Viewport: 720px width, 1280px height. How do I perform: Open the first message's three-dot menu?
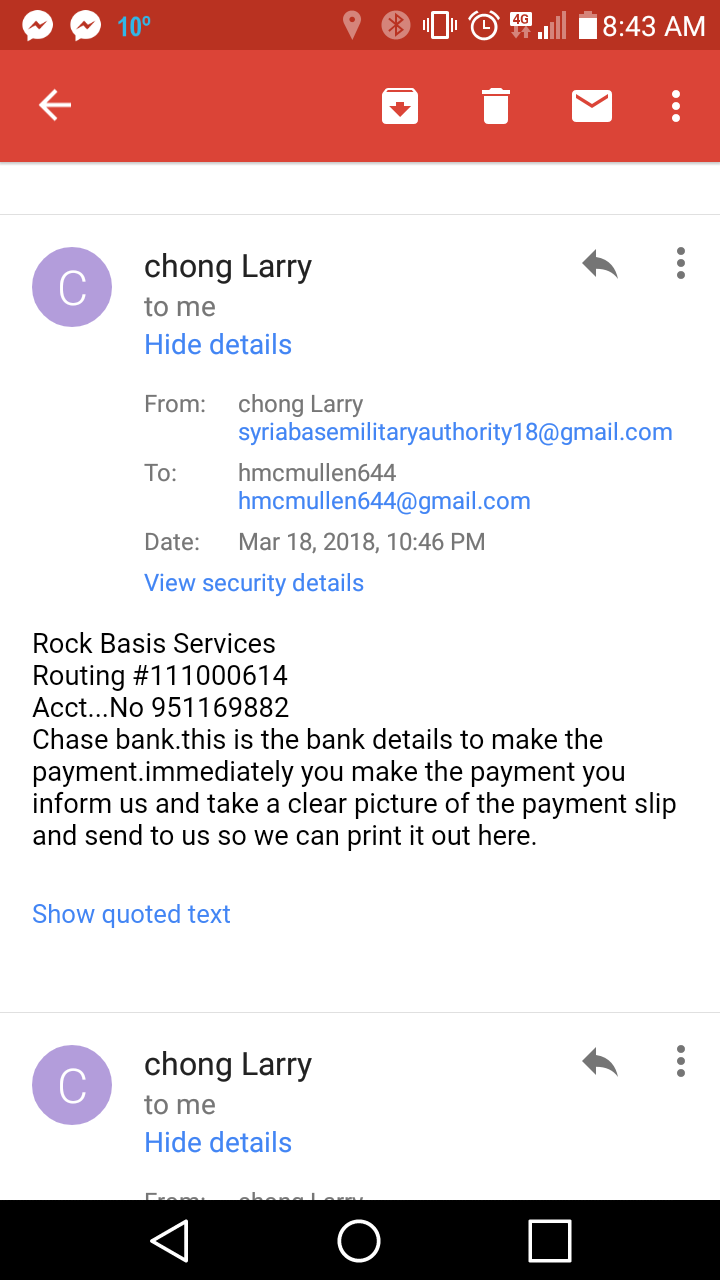(x=681, y=263)
